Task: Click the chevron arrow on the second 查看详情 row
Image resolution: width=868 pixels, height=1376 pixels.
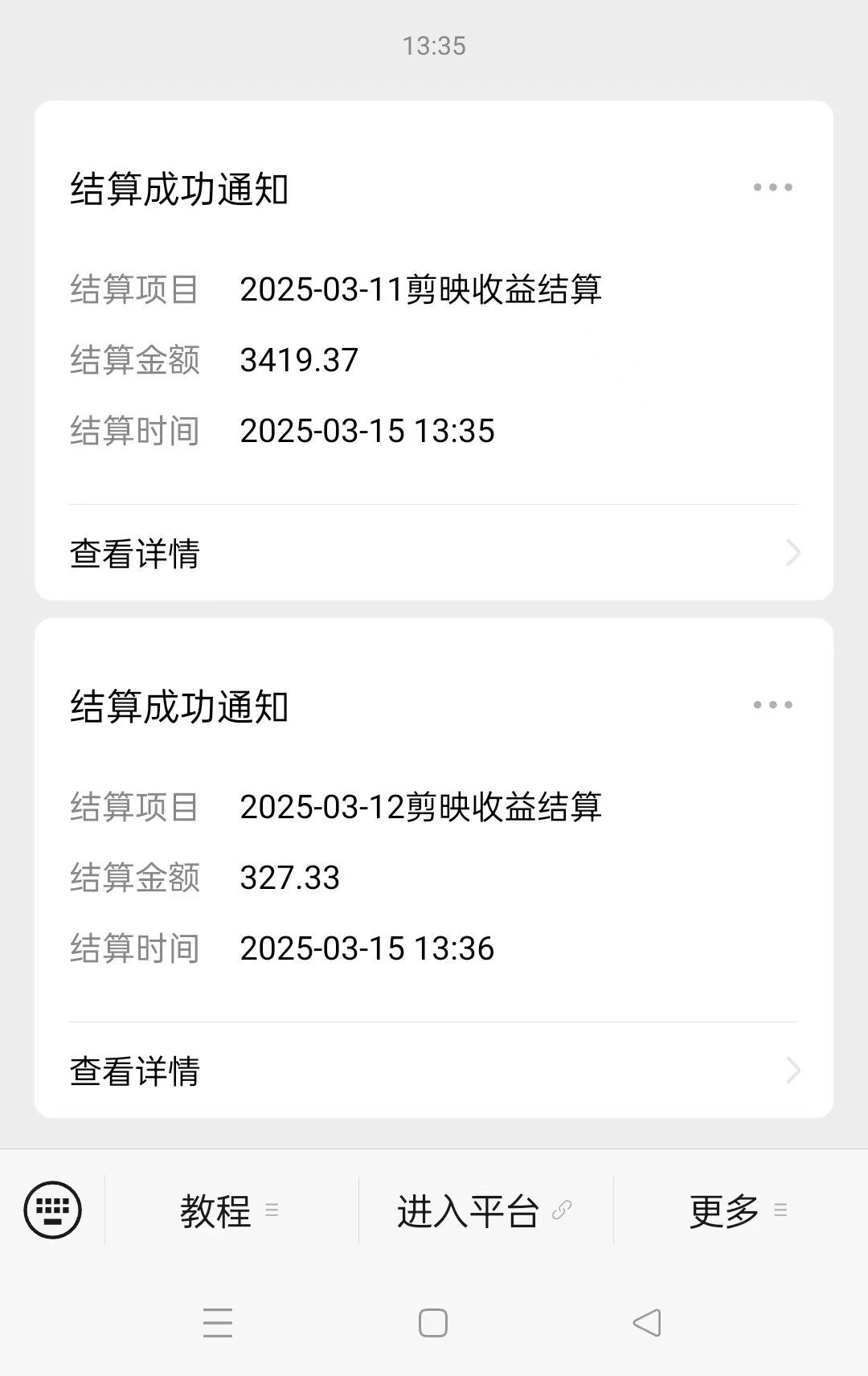Action: (x=794, y=1071)
